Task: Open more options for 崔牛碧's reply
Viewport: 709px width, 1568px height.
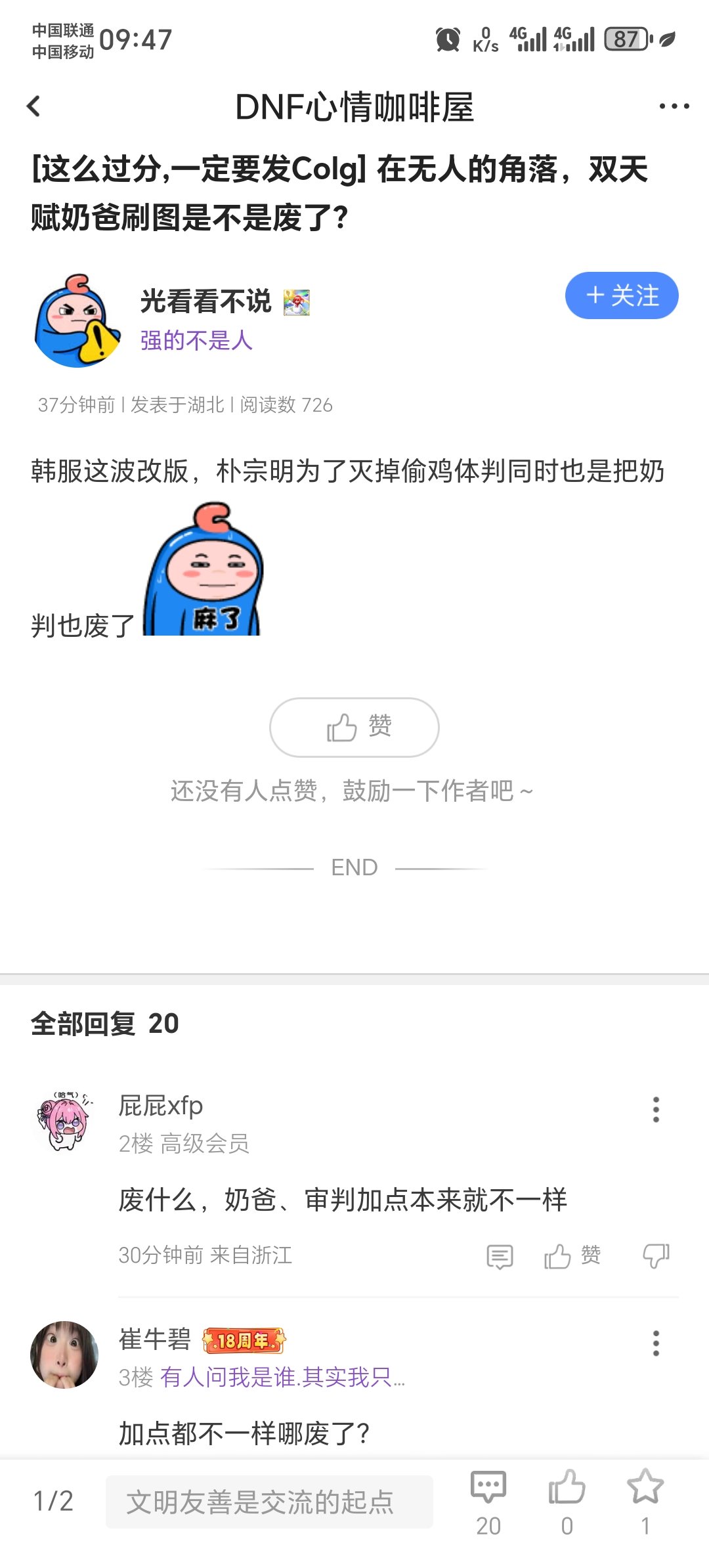Action: [655, 1343]
